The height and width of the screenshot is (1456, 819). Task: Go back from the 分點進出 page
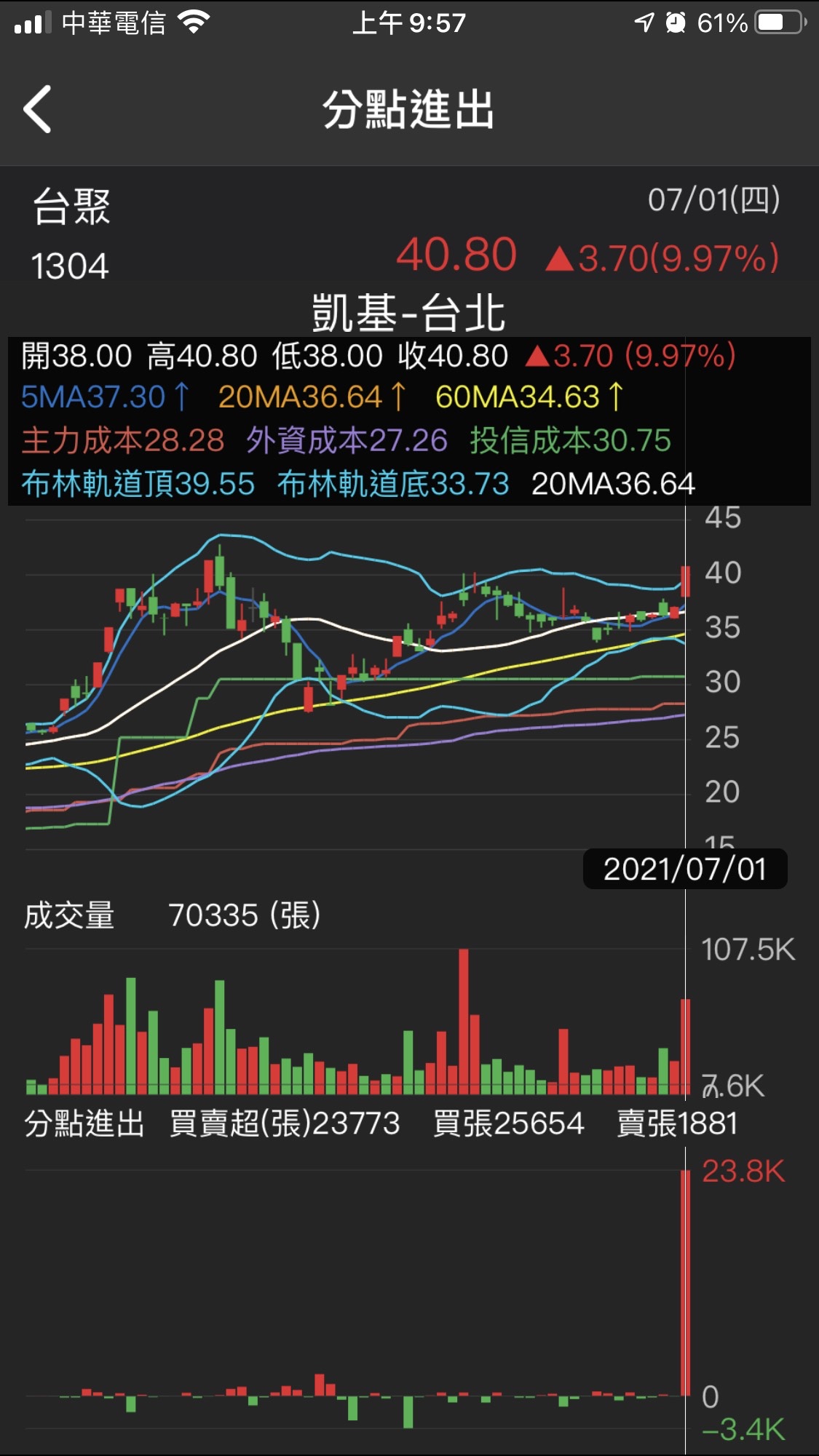click(x=38, y=109)
